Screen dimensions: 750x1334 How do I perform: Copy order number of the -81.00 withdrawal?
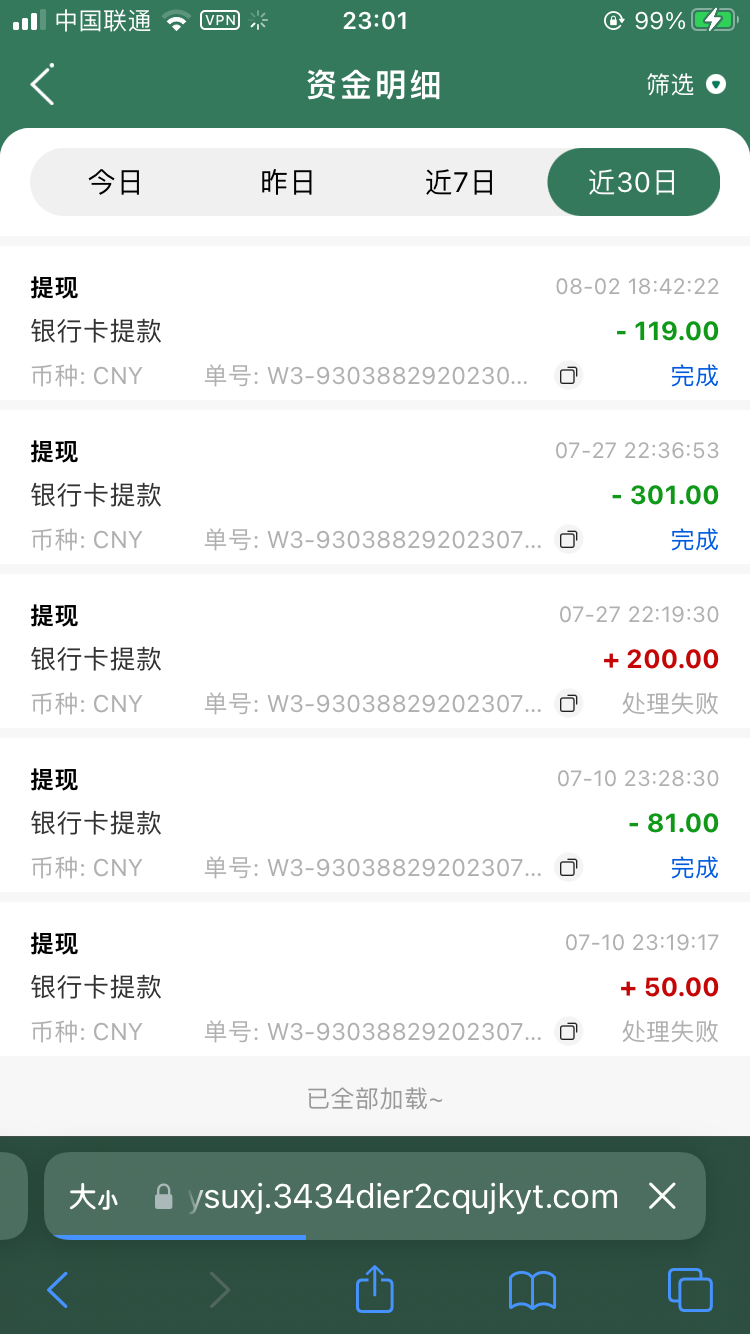click(568, 868)
